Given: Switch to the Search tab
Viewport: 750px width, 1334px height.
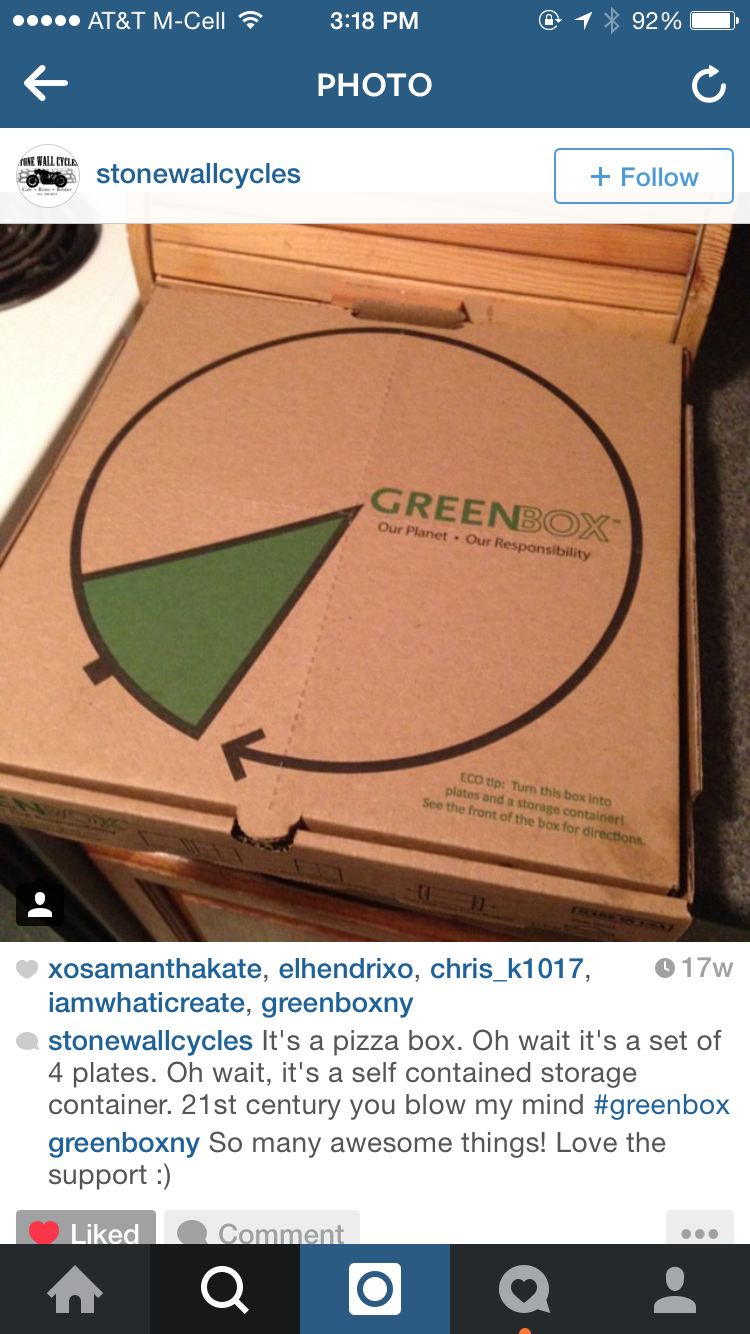Looking at the screenshot, I should (225, 1289).
